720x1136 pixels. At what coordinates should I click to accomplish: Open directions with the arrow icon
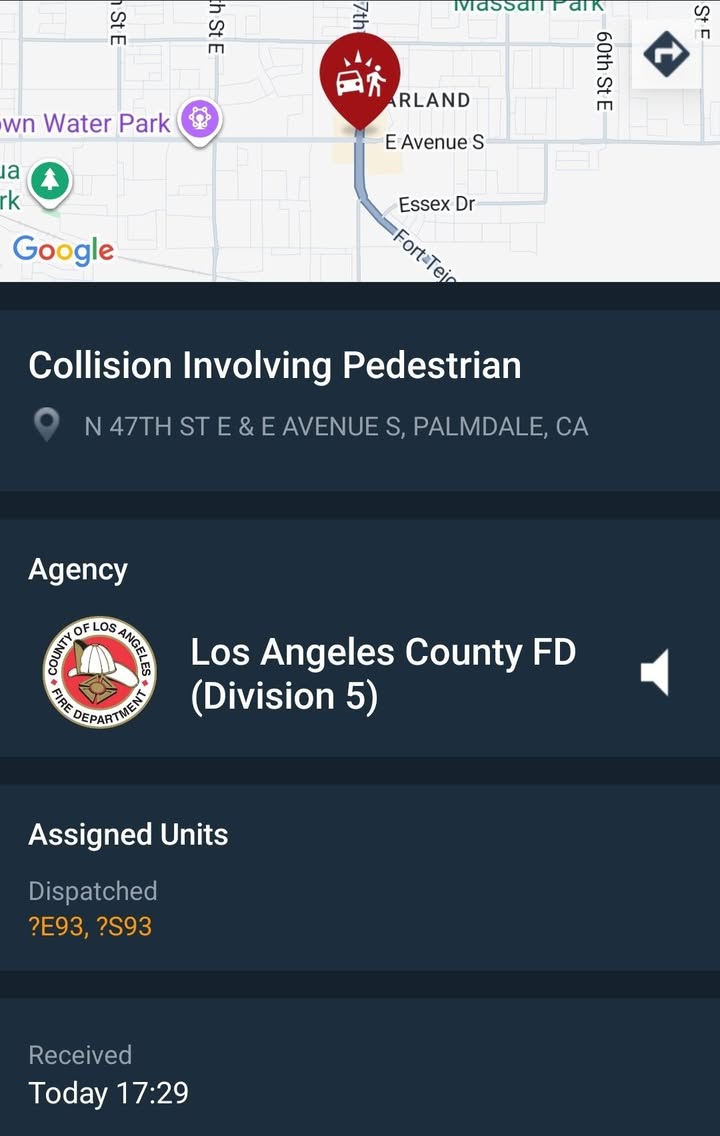(666, 54)
